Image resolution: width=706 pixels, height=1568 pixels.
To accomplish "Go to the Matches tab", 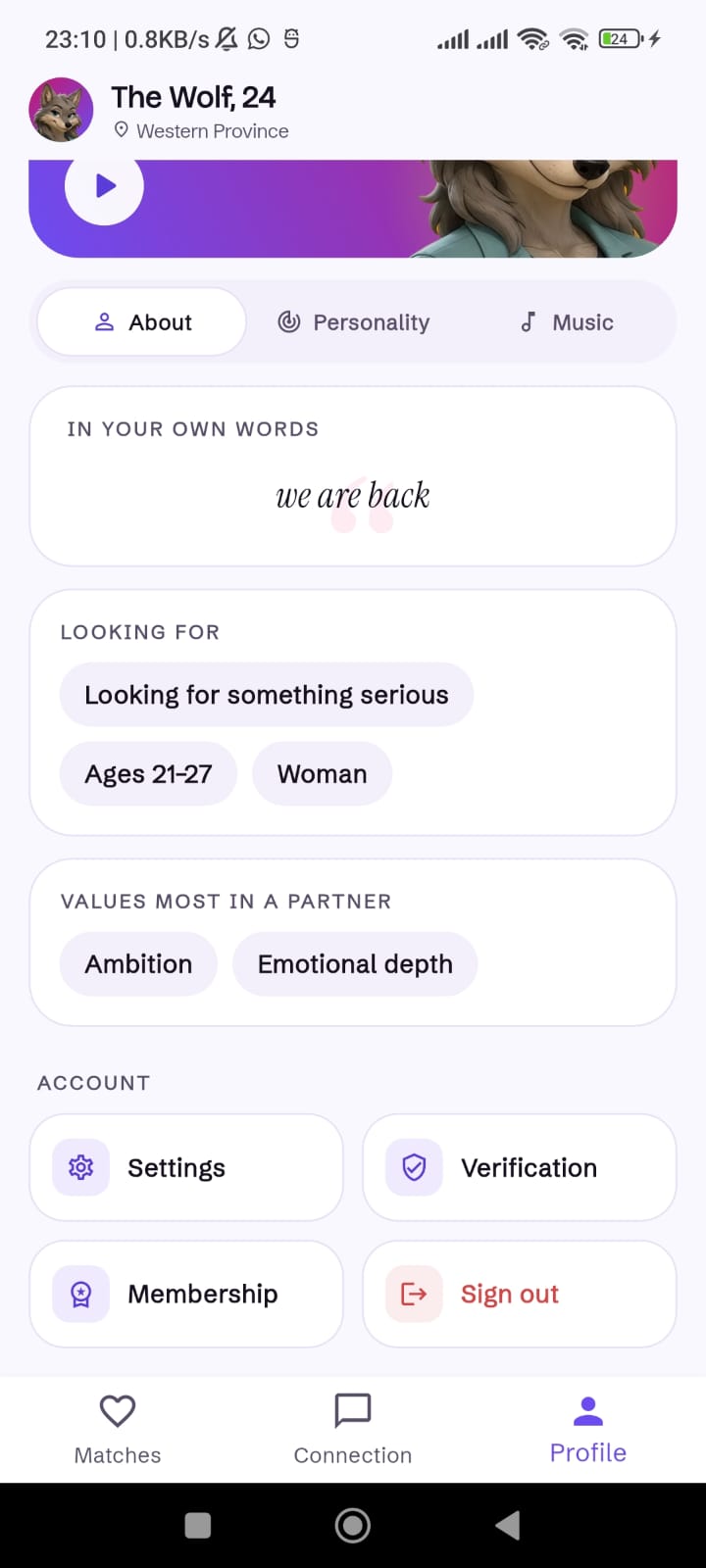I will pos(118,1430).
